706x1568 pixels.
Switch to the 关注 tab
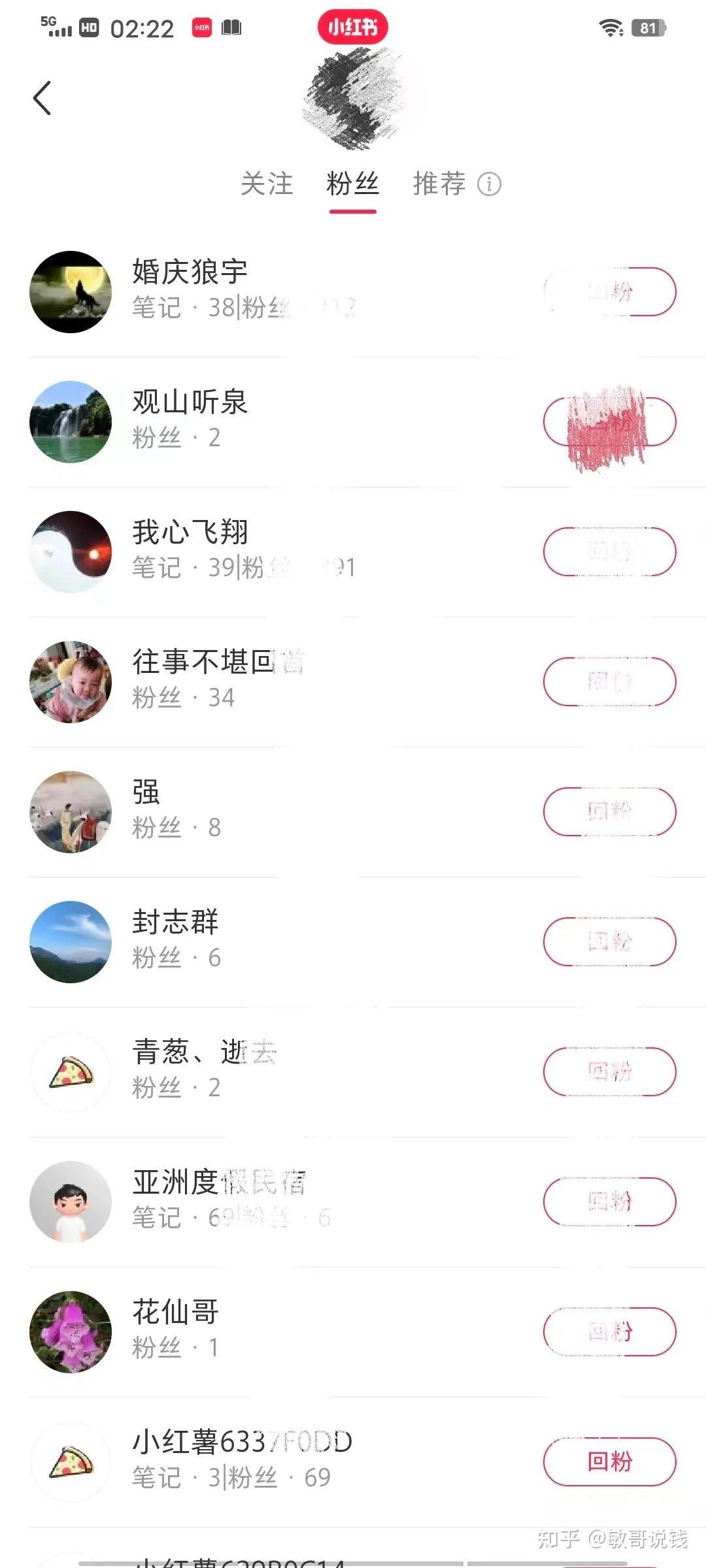click(267, 184)
